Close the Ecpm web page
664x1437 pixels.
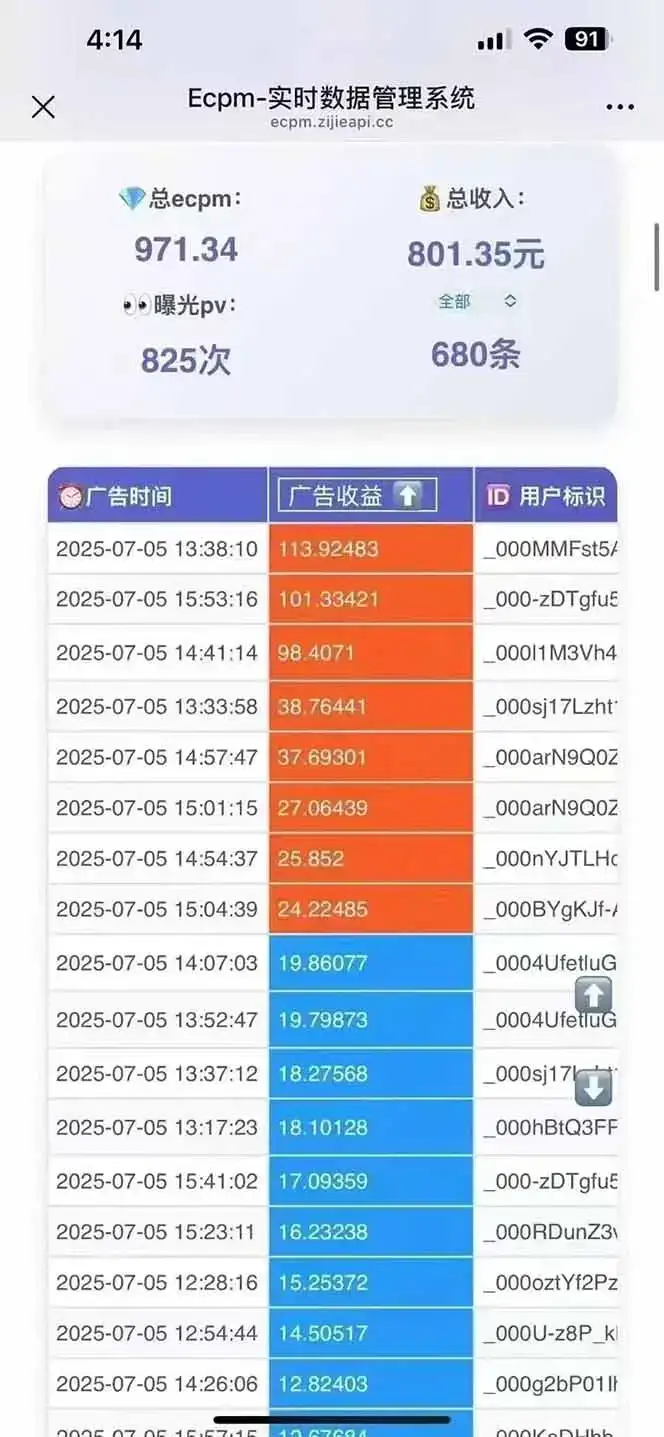43,107
